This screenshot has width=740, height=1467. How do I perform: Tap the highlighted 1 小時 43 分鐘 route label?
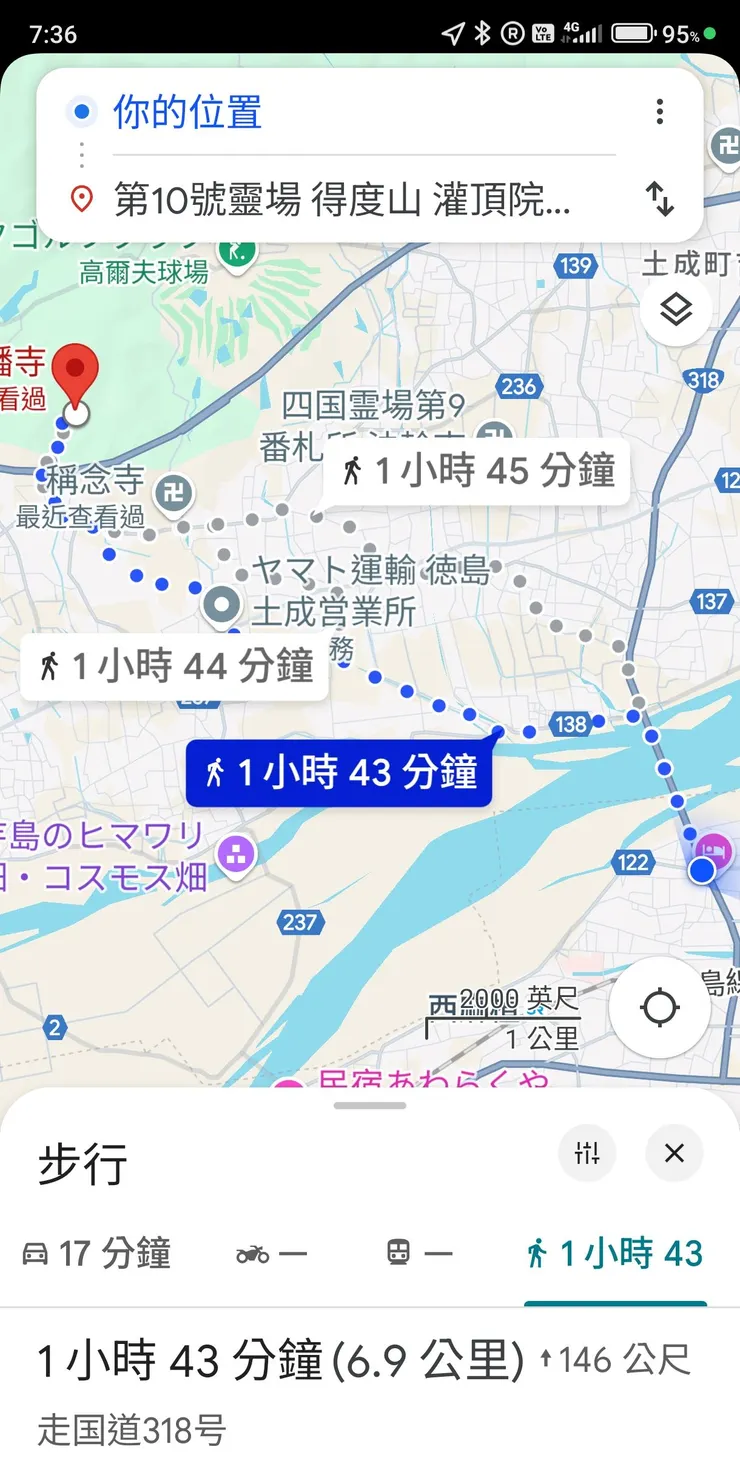pos(340,773)
